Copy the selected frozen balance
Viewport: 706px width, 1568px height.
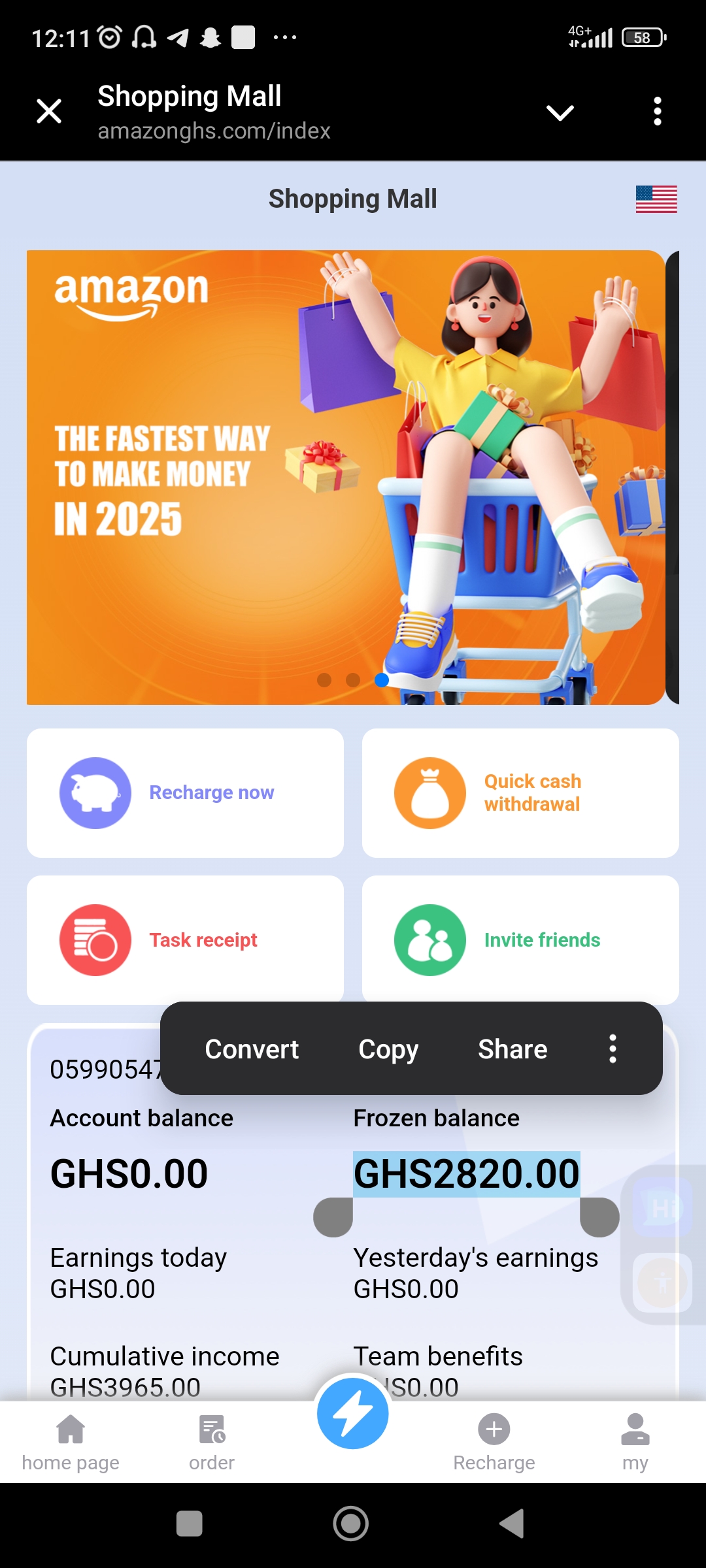point(388,1049)
